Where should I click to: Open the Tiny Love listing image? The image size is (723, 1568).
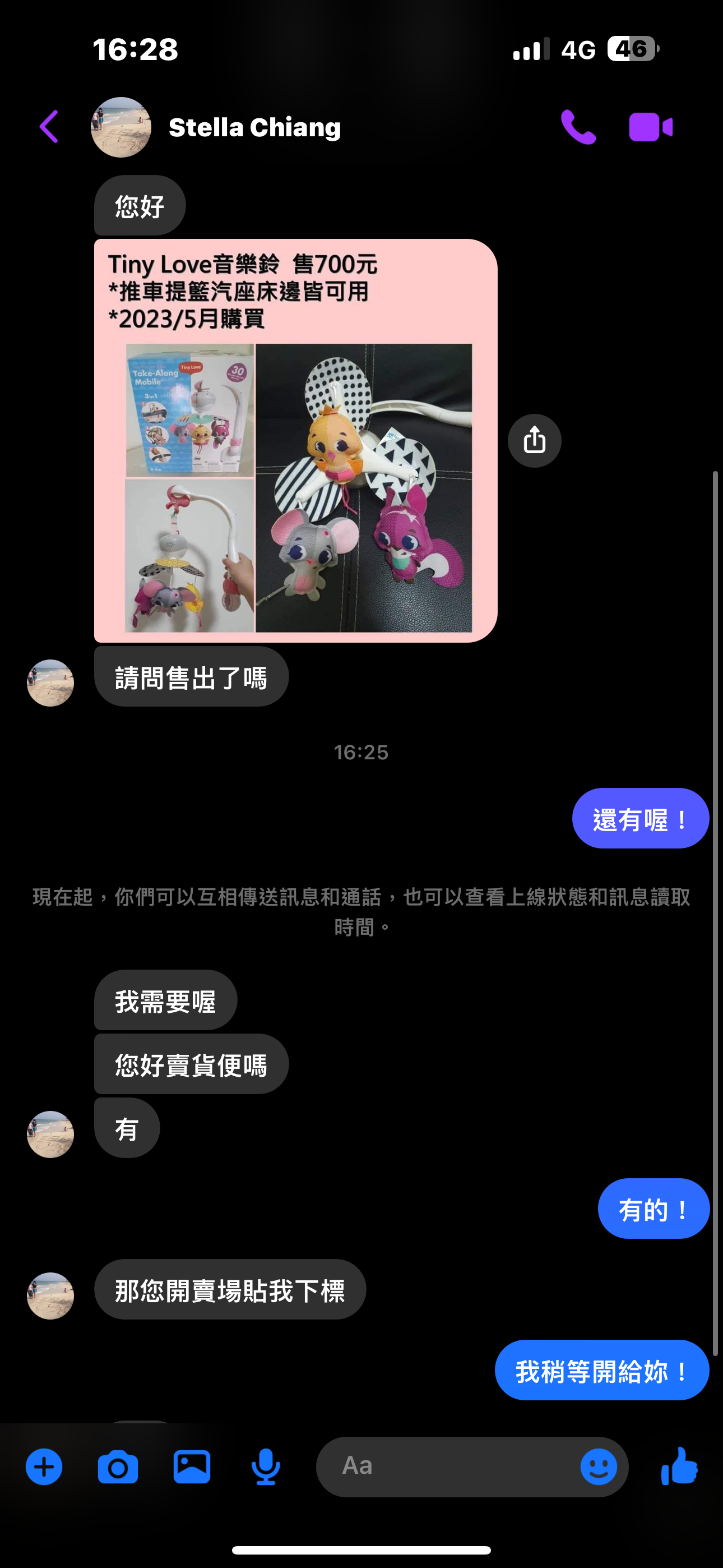point(296,441)
